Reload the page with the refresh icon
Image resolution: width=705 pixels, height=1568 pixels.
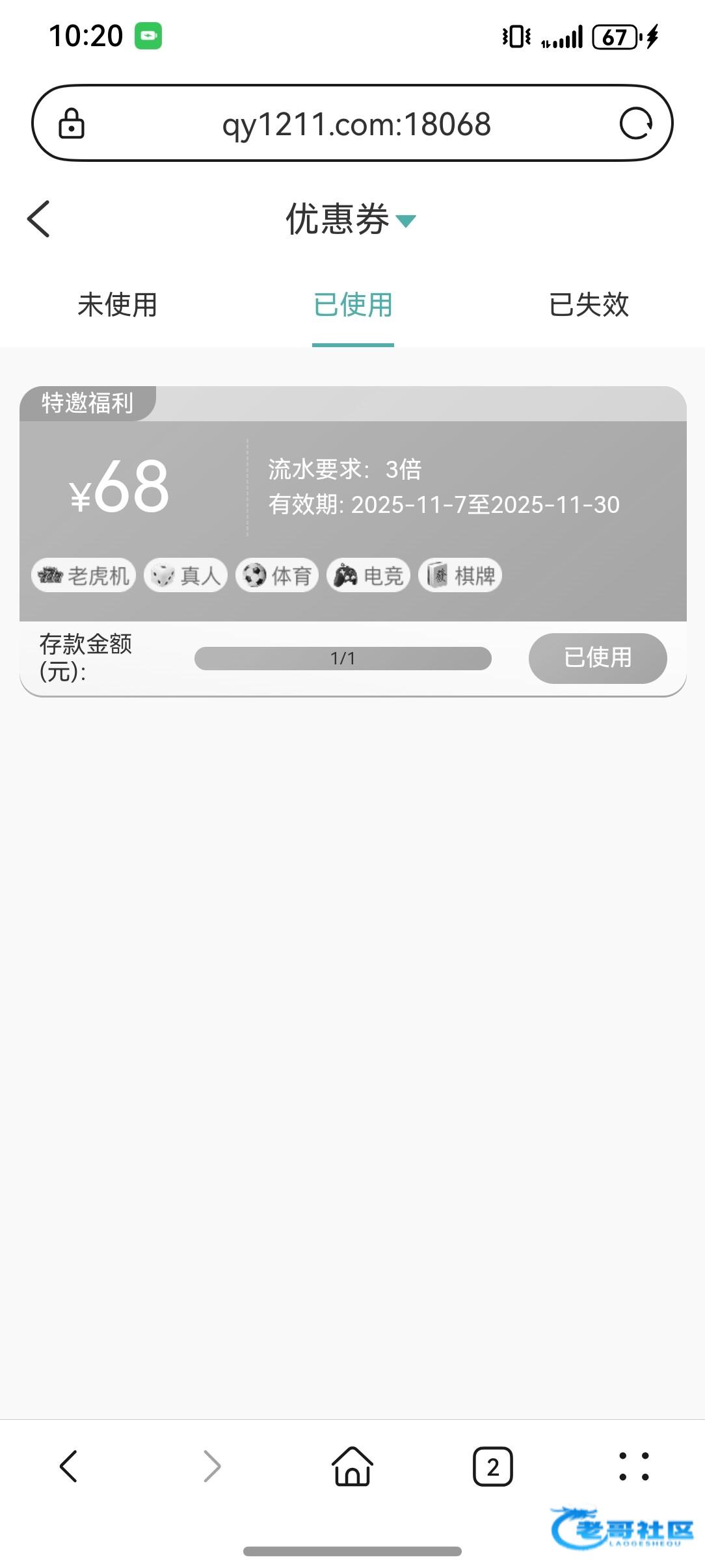[x=635, y=124]
